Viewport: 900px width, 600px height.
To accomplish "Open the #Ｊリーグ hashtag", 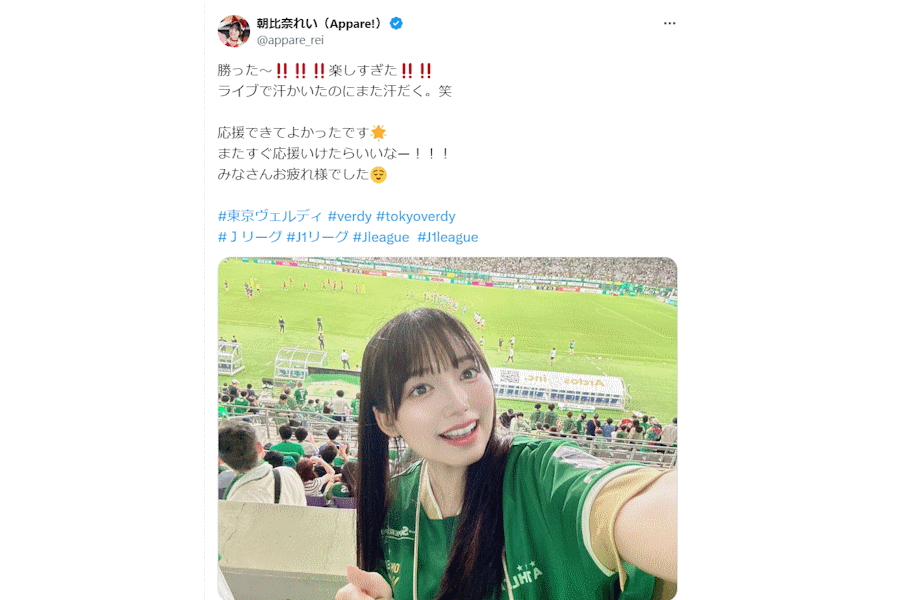I will [250, 237].
